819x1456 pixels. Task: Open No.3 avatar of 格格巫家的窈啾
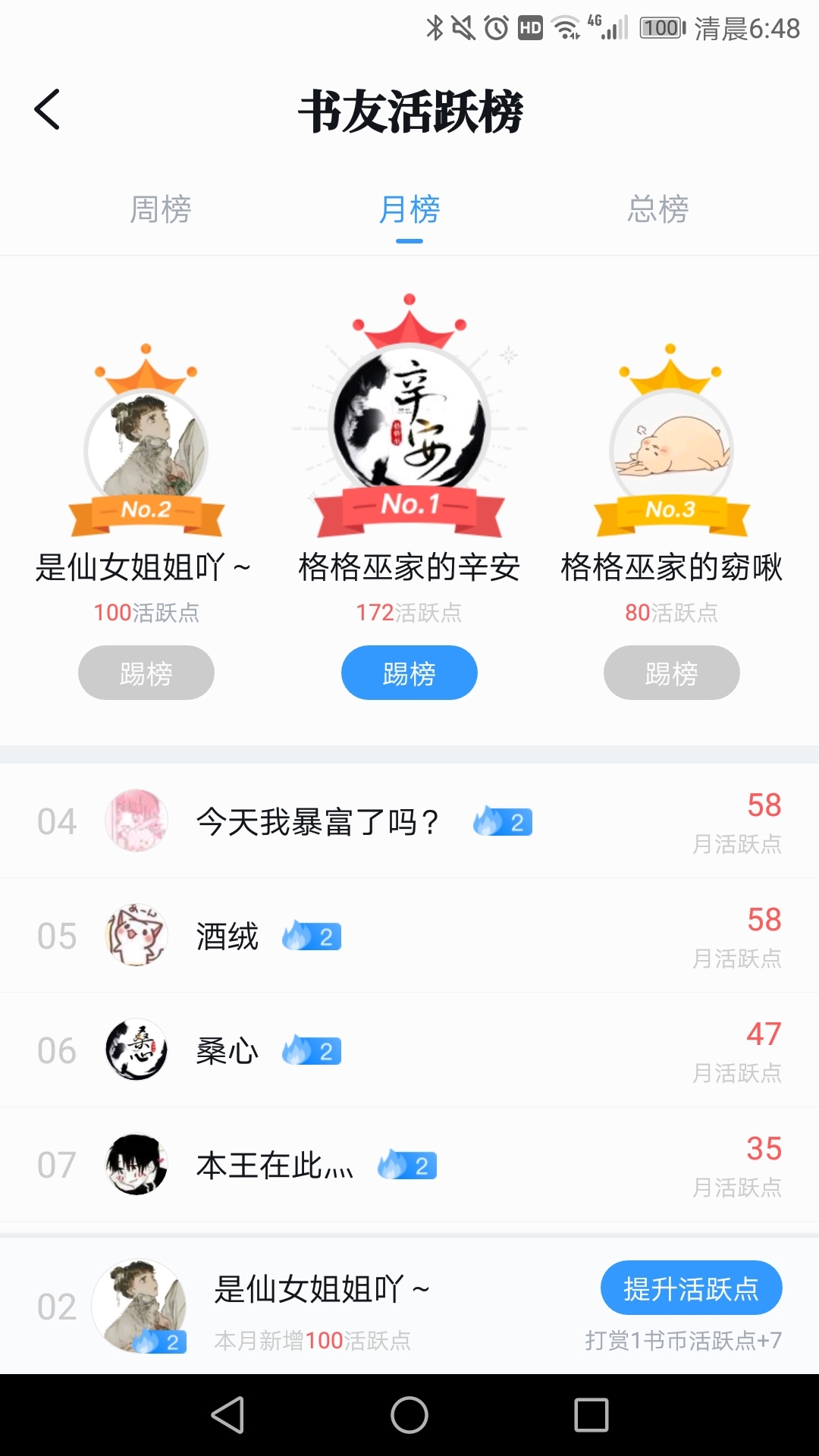(671, 450)
